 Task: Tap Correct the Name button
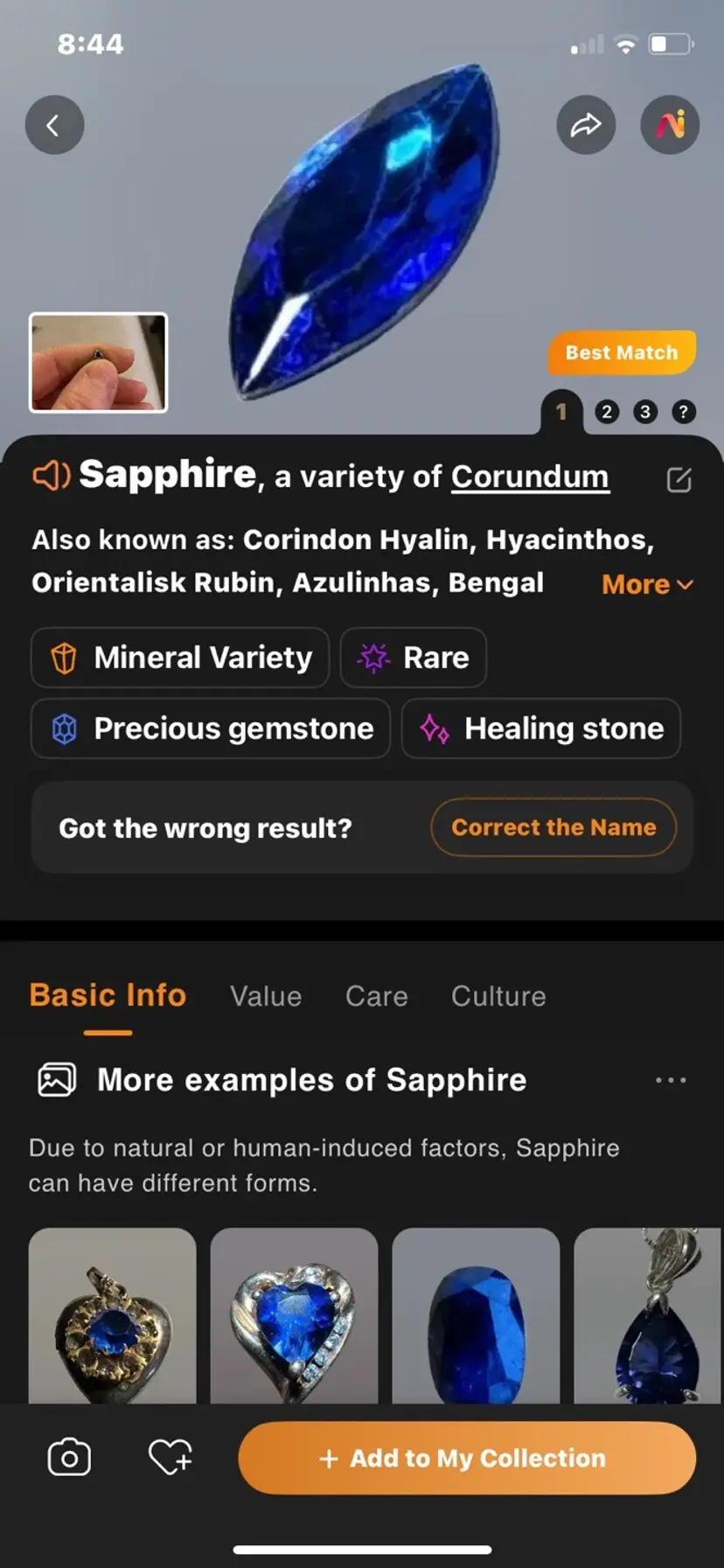(x=553, y=827)
